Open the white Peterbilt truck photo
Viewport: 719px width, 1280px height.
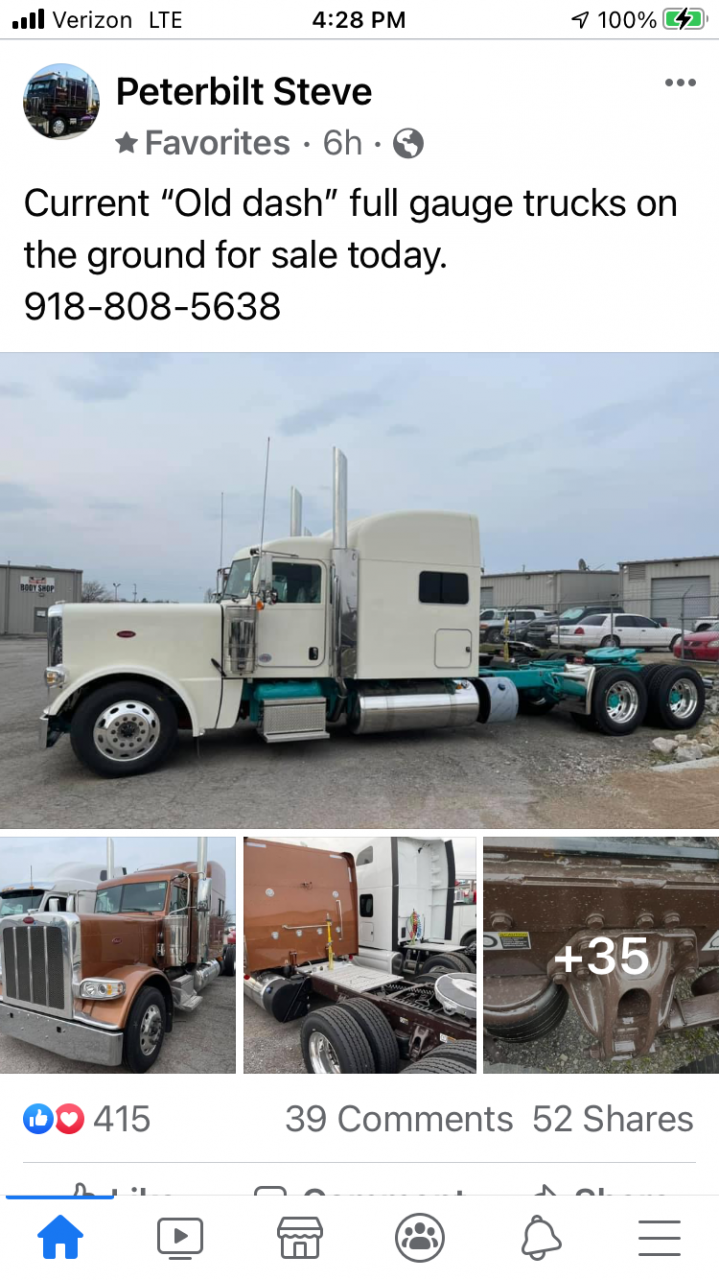coord(359,590)
